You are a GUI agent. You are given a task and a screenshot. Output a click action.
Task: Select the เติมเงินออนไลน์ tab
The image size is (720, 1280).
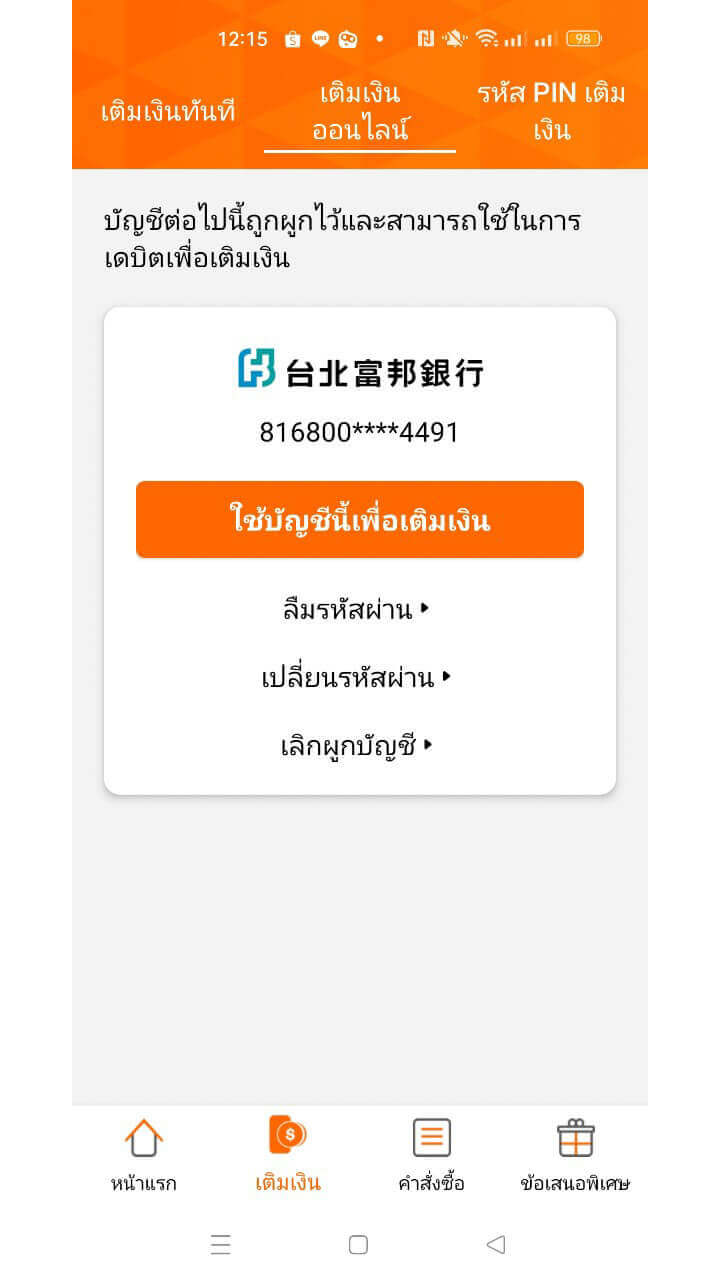coord(360,112)
